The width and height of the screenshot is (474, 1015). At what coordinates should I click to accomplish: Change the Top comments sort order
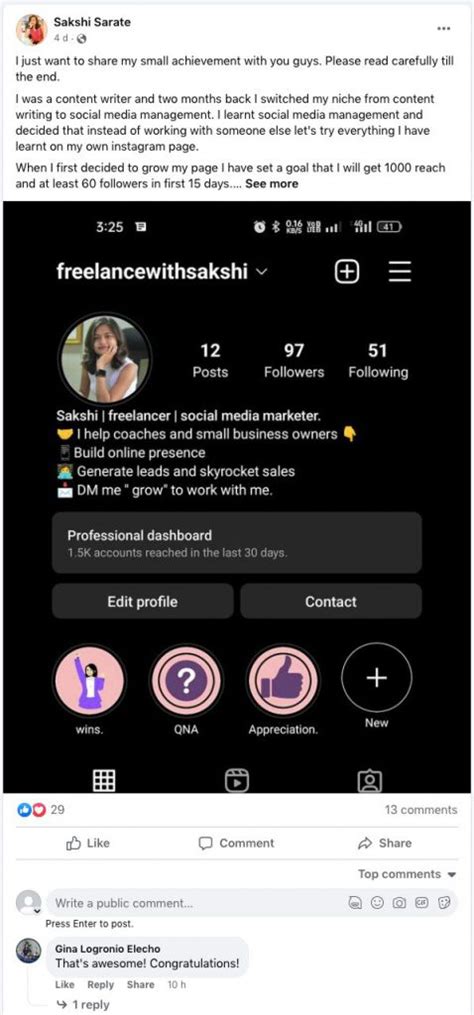click(407, 874)
